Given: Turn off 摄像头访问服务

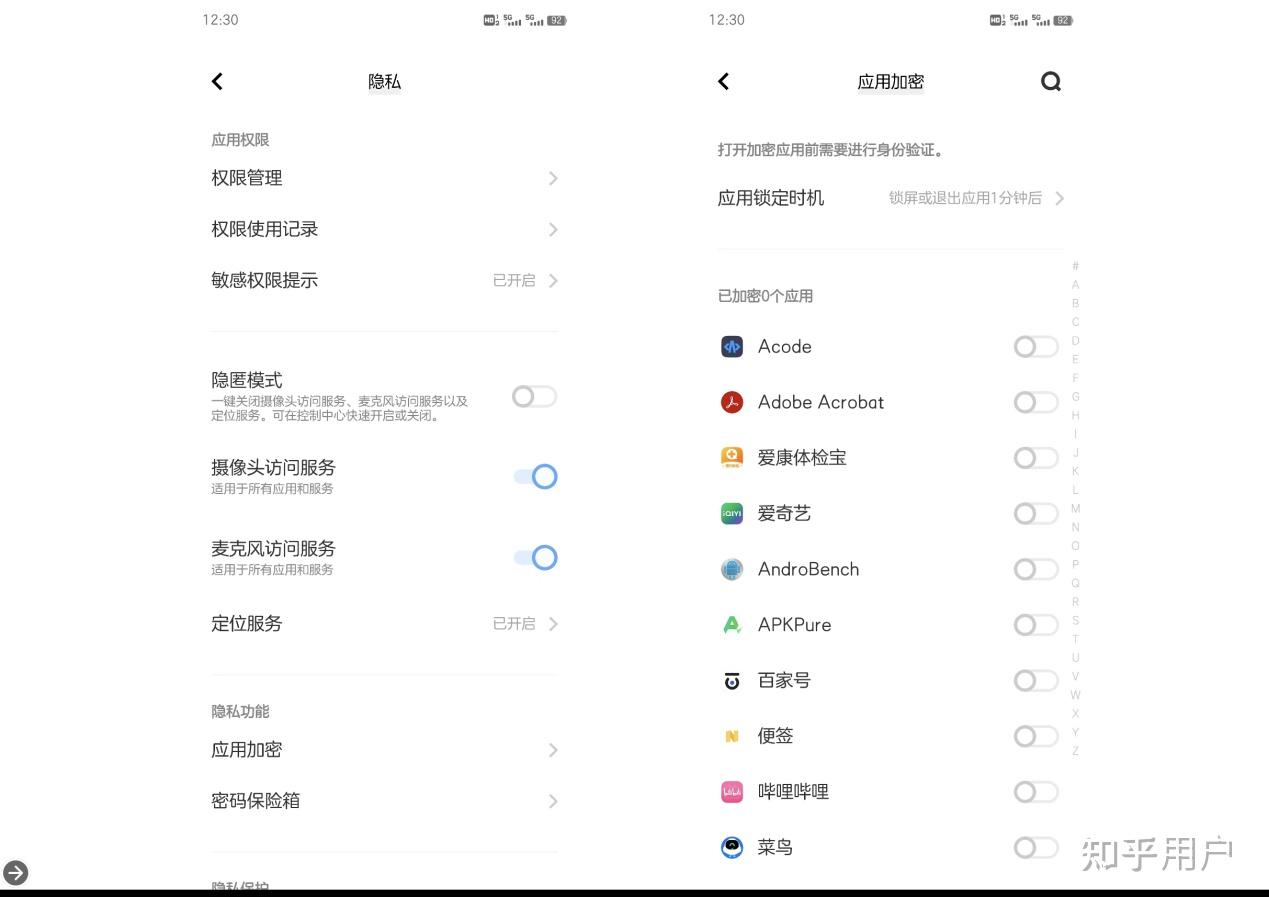Looking at the screenshot, I should [535, 477].
